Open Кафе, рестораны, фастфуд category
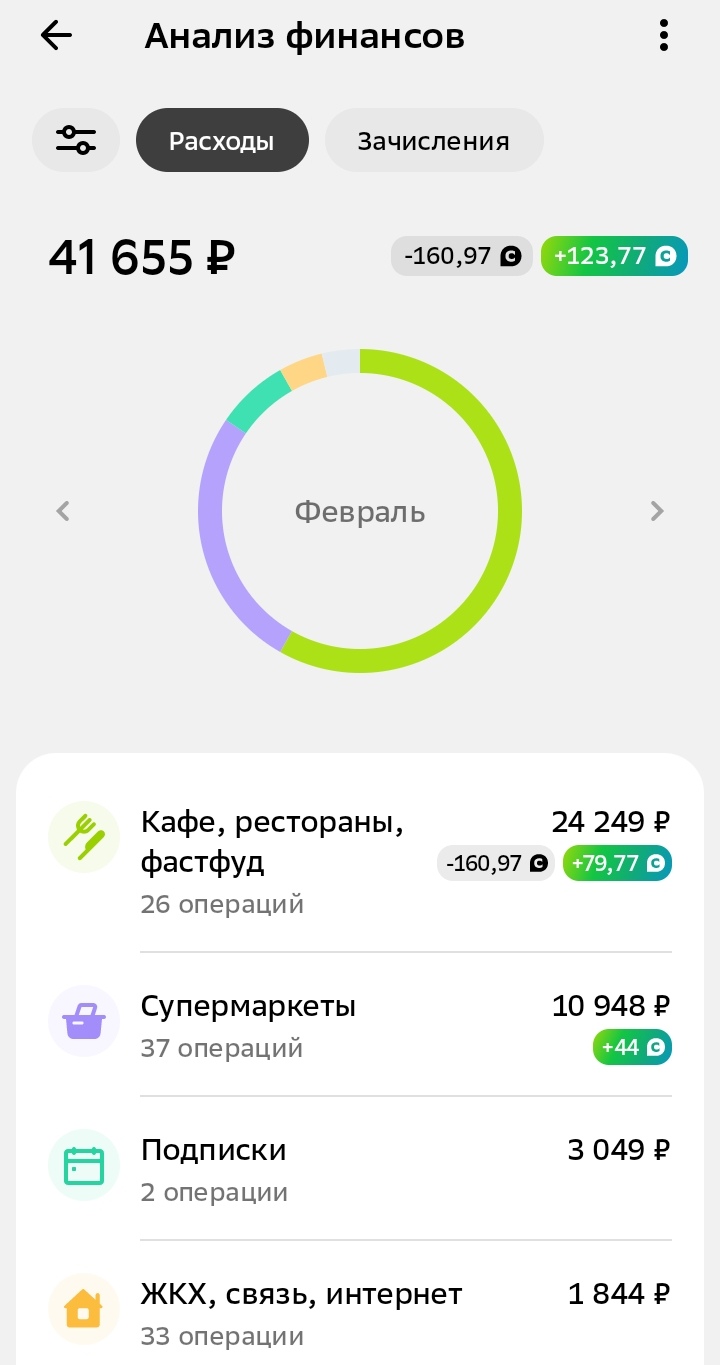Screen dimensions: 720x1365 click(x=360, y=861)
